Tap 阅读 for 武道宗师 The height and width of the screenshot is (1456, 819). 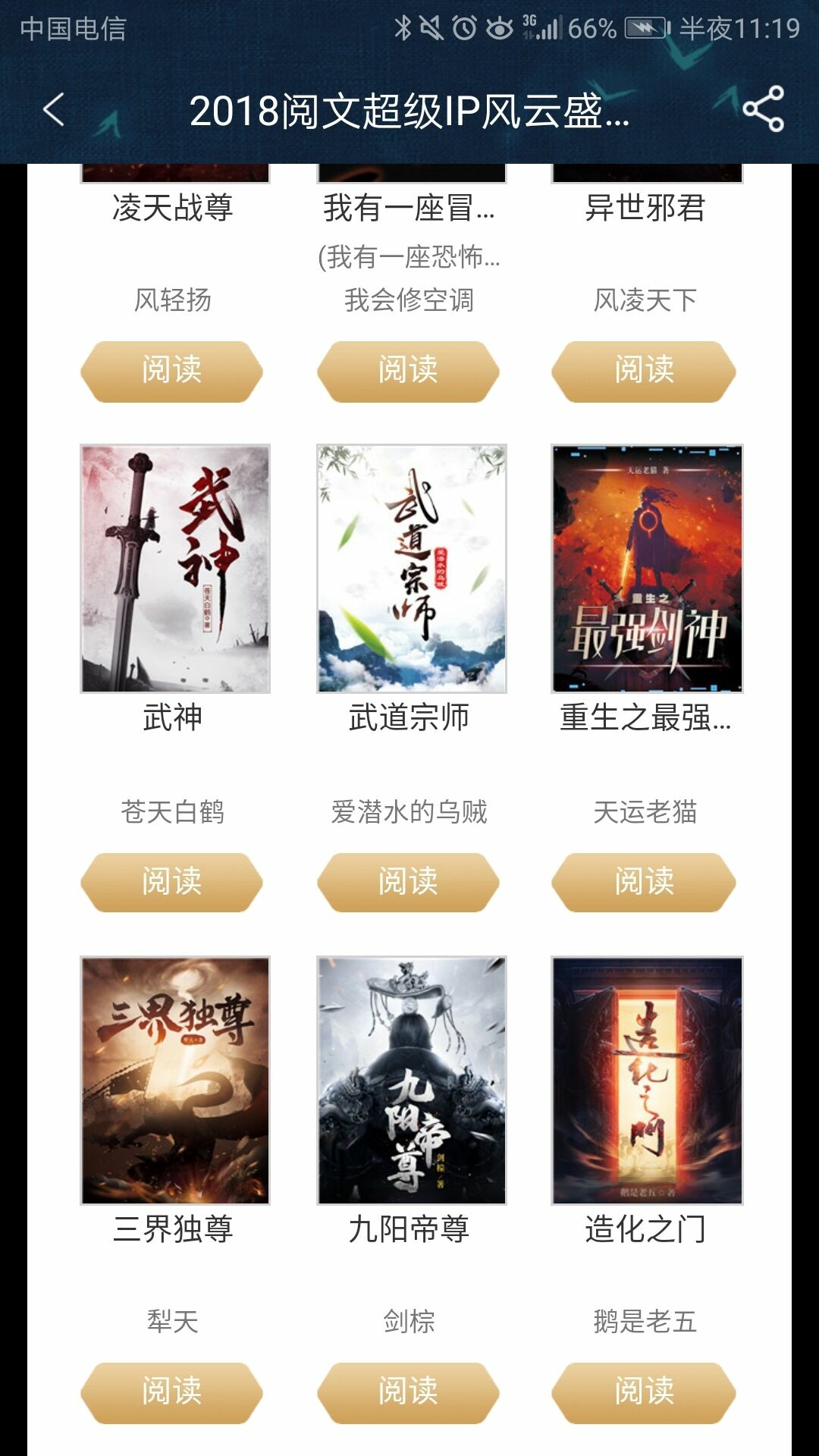click(408, 882)
